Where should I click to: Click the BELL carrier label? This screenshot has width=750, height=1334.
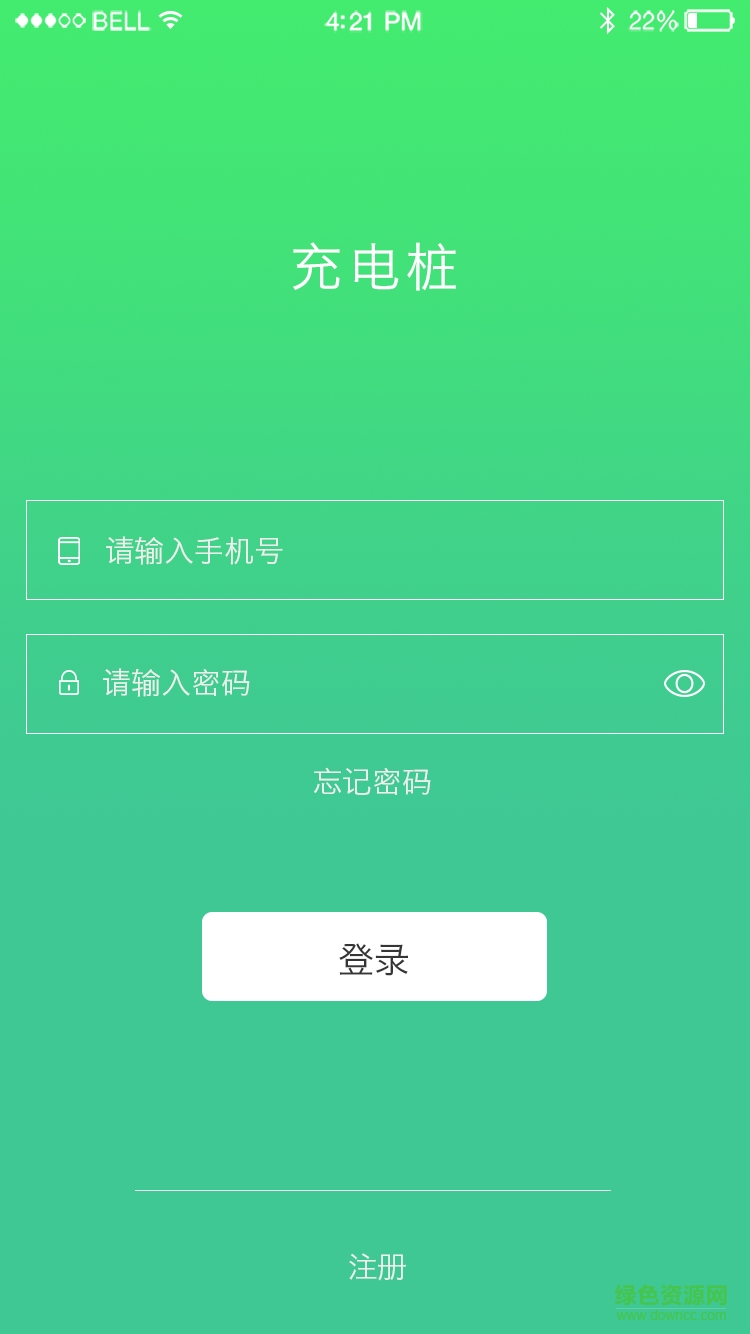tap(120, 20)
